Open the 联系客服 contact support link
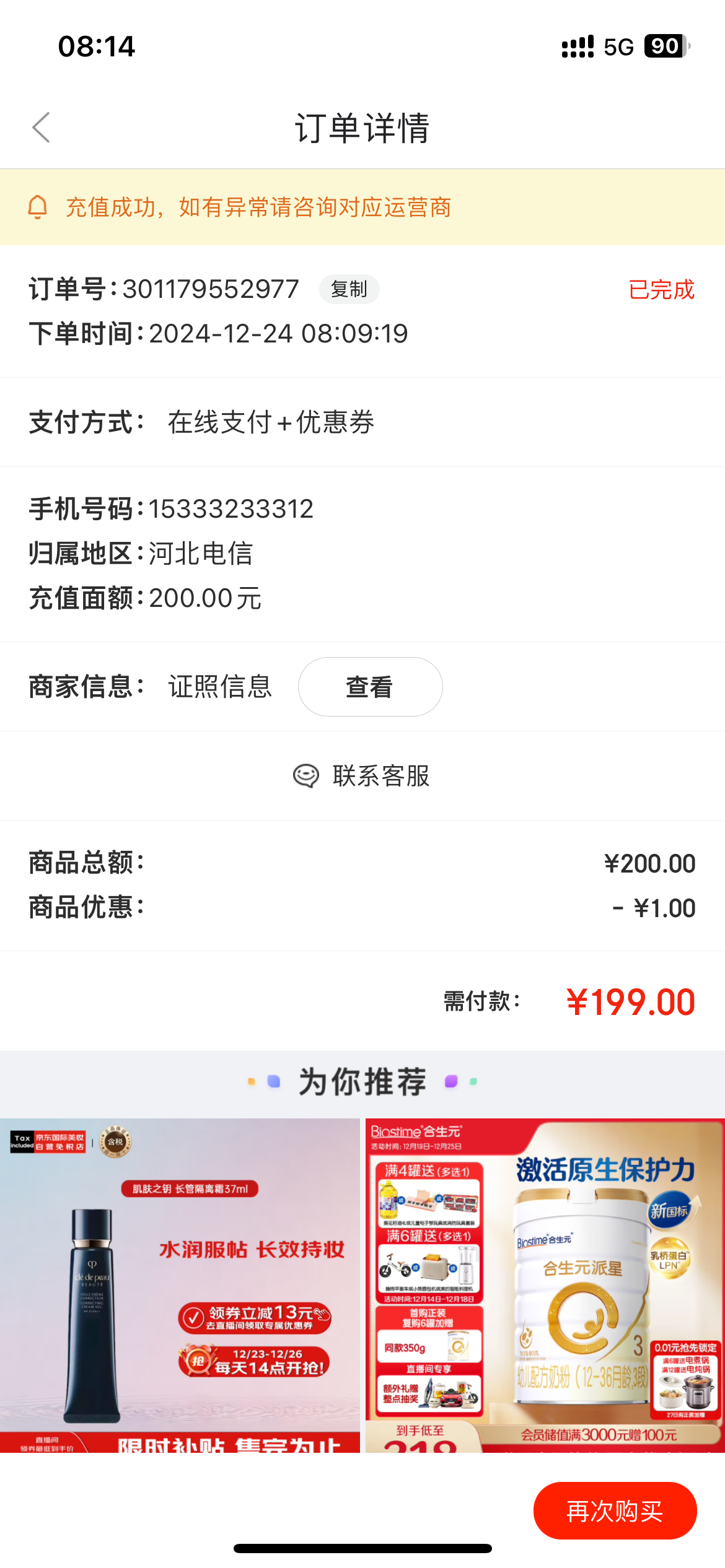This screenshot has height=1568, width=725. pos(380,775)
